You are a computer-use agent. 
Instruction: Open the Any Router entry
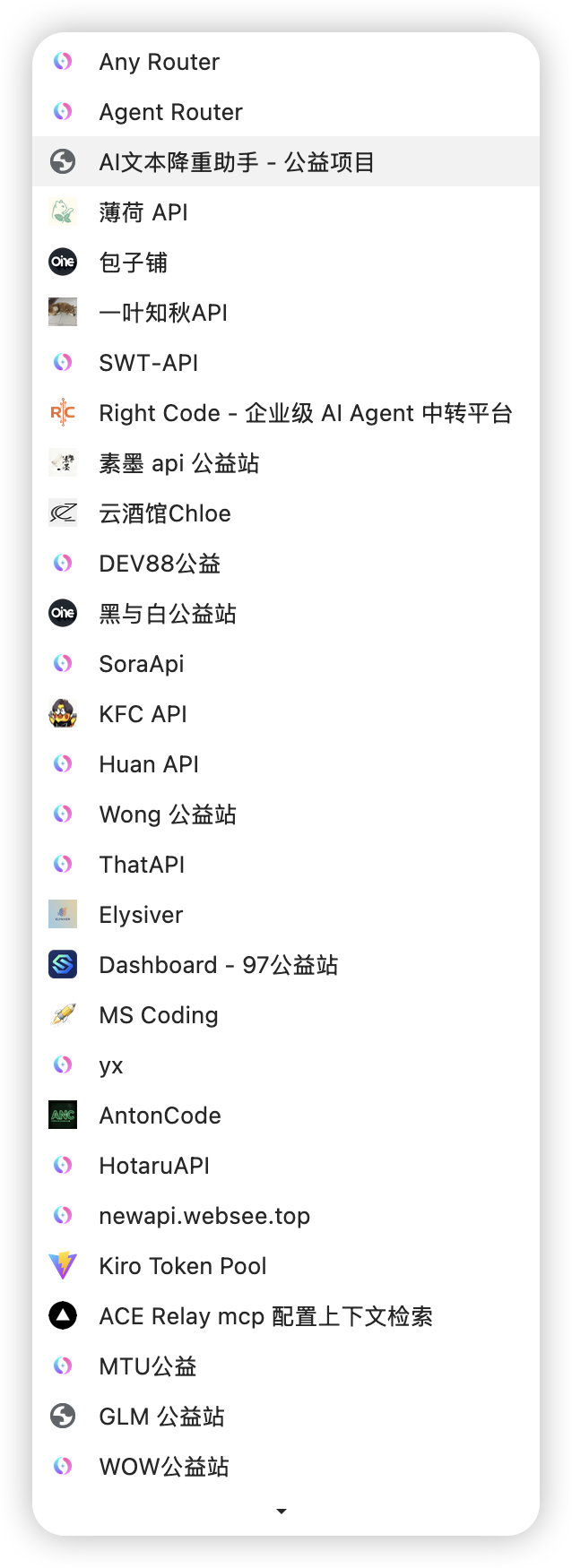coord(286,62)
